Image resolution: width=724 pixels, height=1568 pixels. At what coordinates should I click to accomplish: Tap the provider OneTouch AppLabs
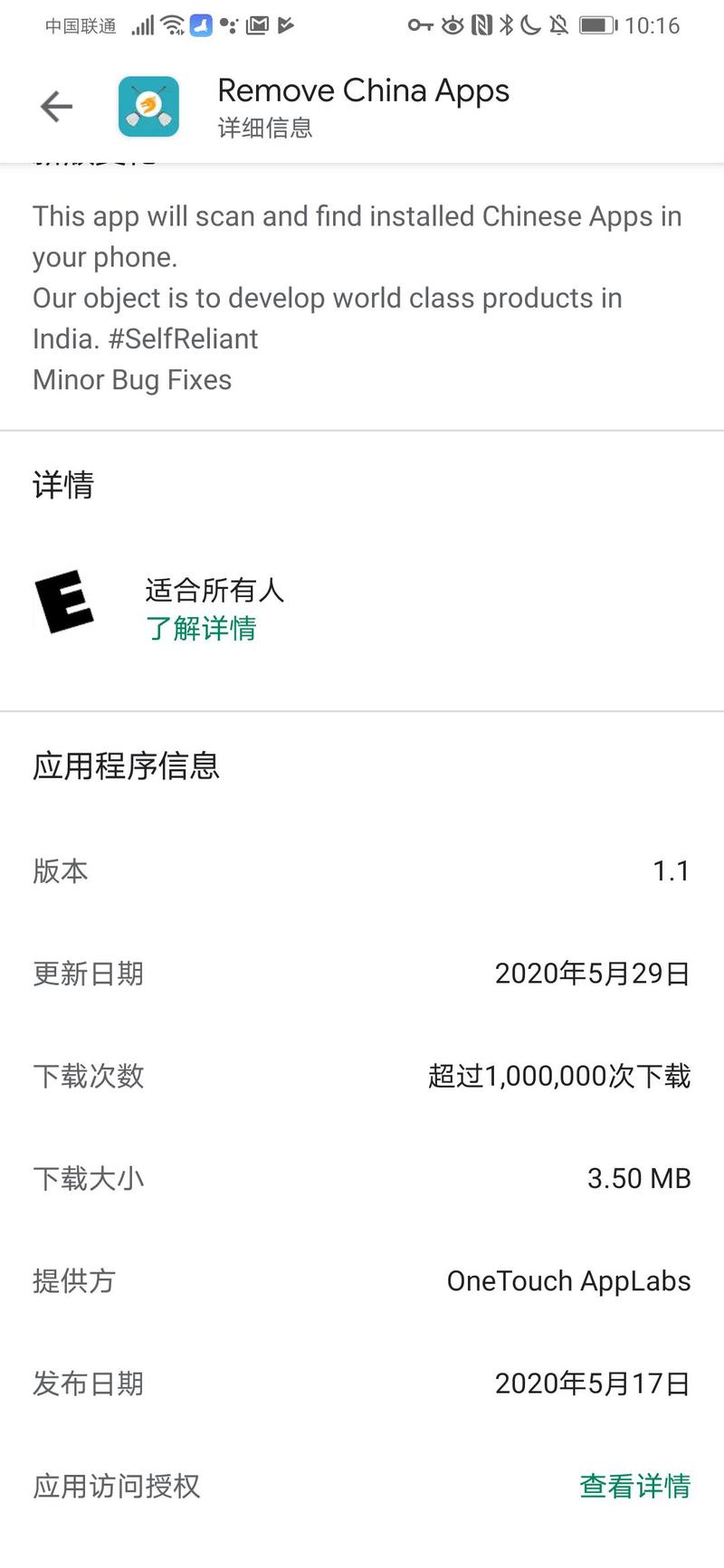click(568, 1280)
